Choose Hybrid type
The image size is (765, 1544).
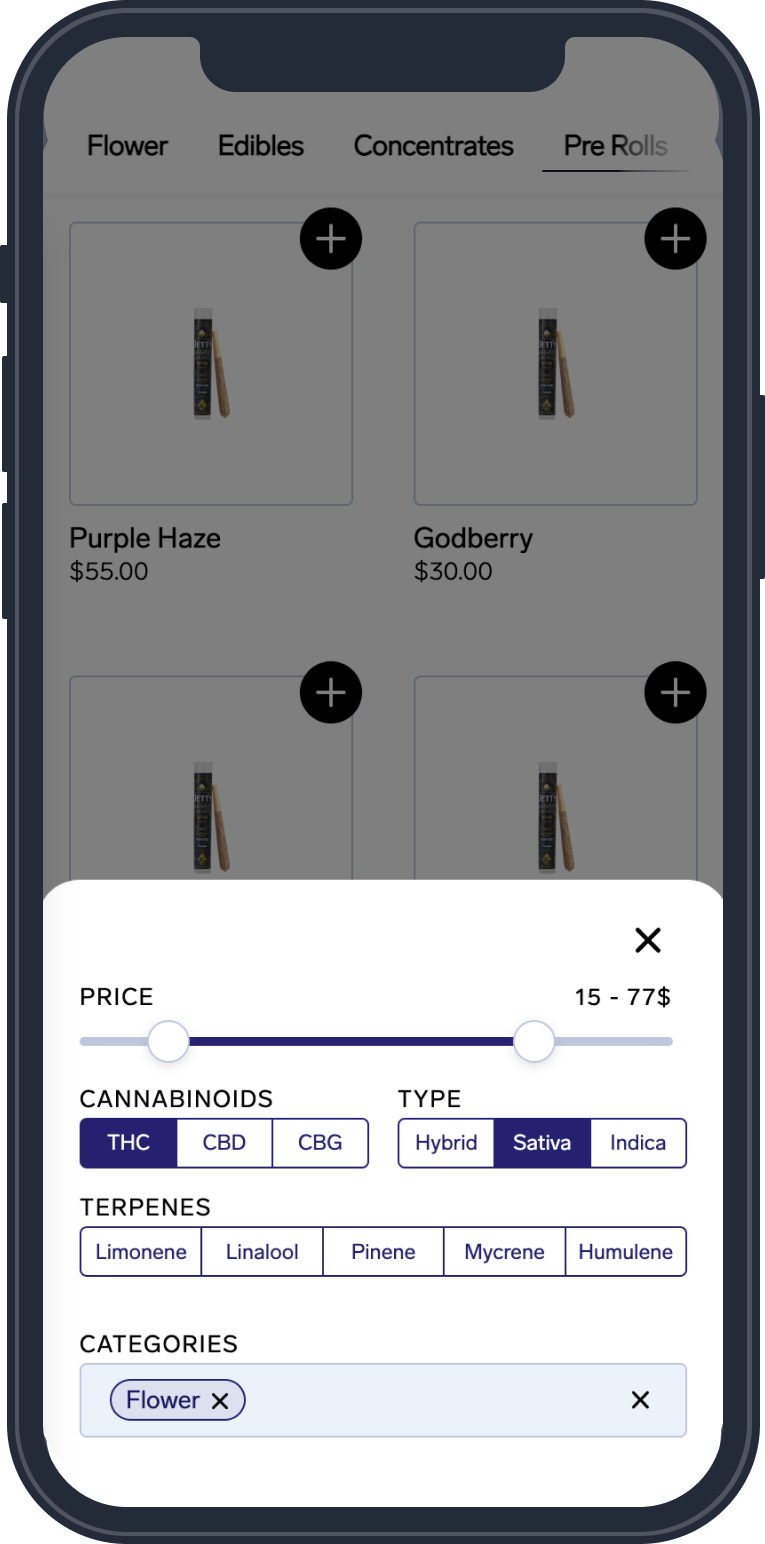pos(446,1143)
